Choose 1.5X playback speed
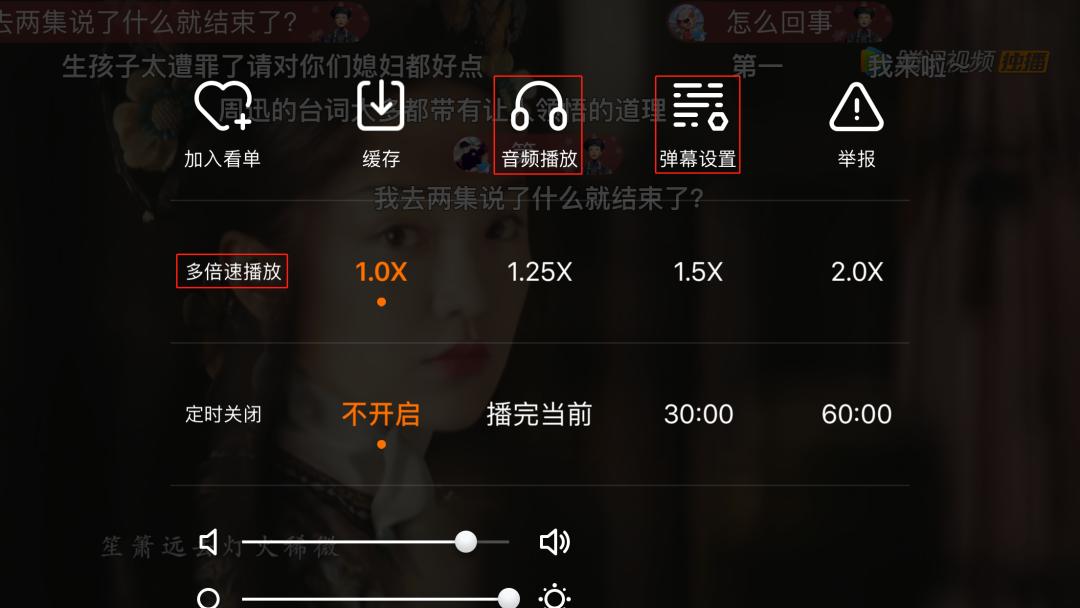Screen dimensions: 1080x608 click(x=698, y=272)
